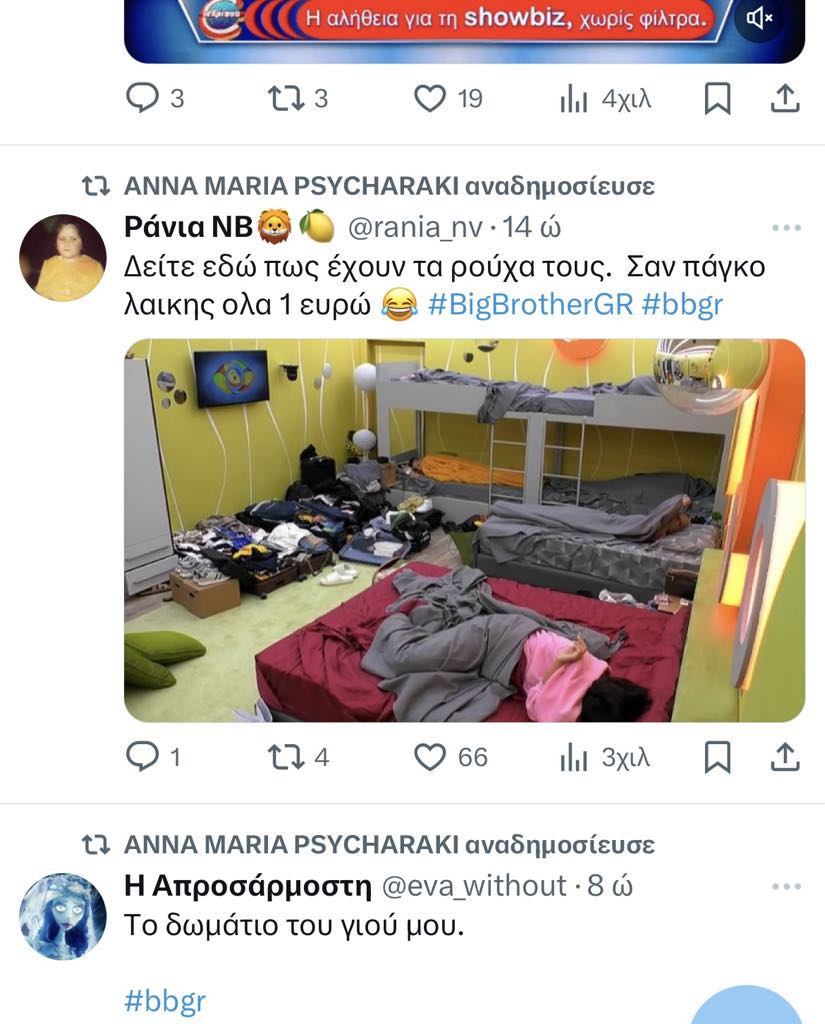The height and width of the screenshot is (1024, 825).
Task: Like the top post with 19 likes
Action: click(430, 98)
